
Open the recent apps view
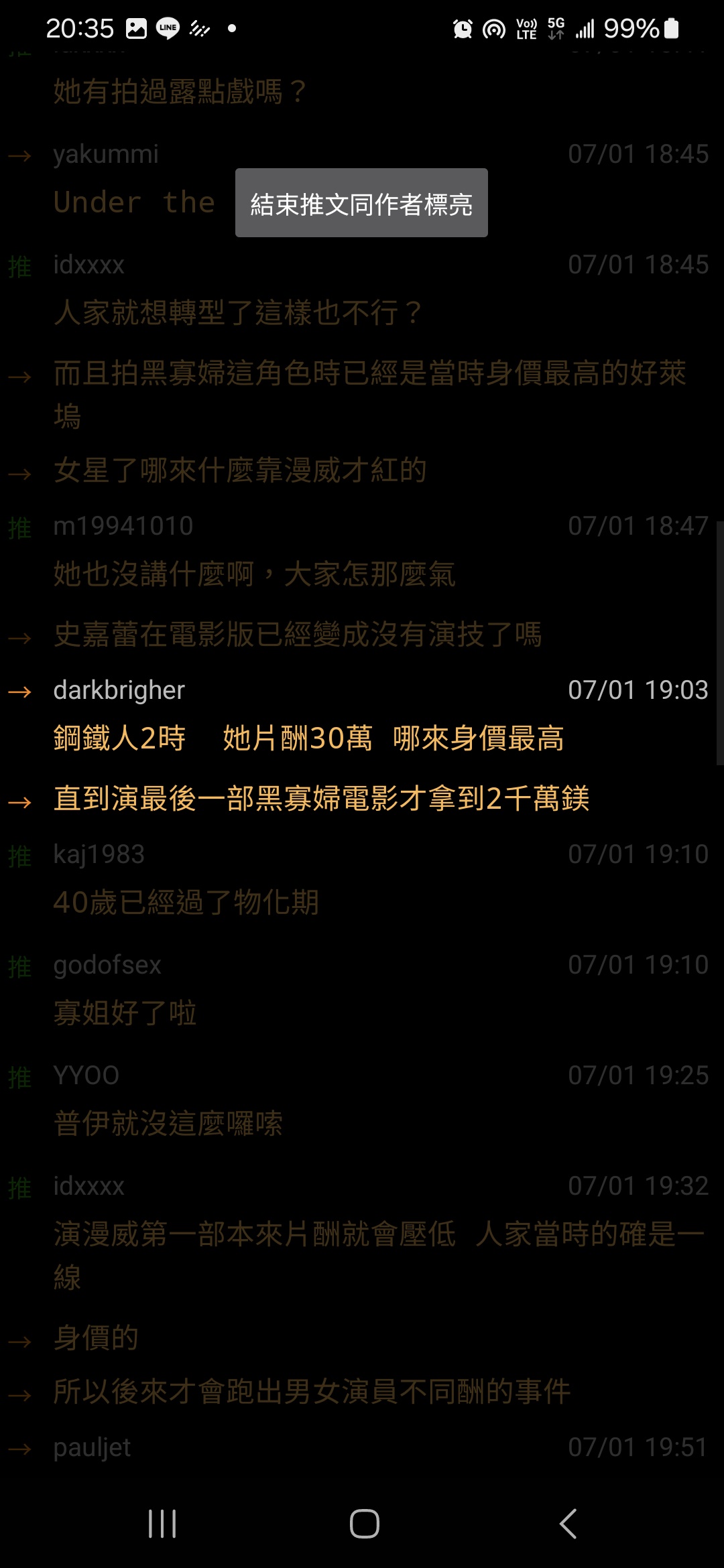coord(162,1524)
